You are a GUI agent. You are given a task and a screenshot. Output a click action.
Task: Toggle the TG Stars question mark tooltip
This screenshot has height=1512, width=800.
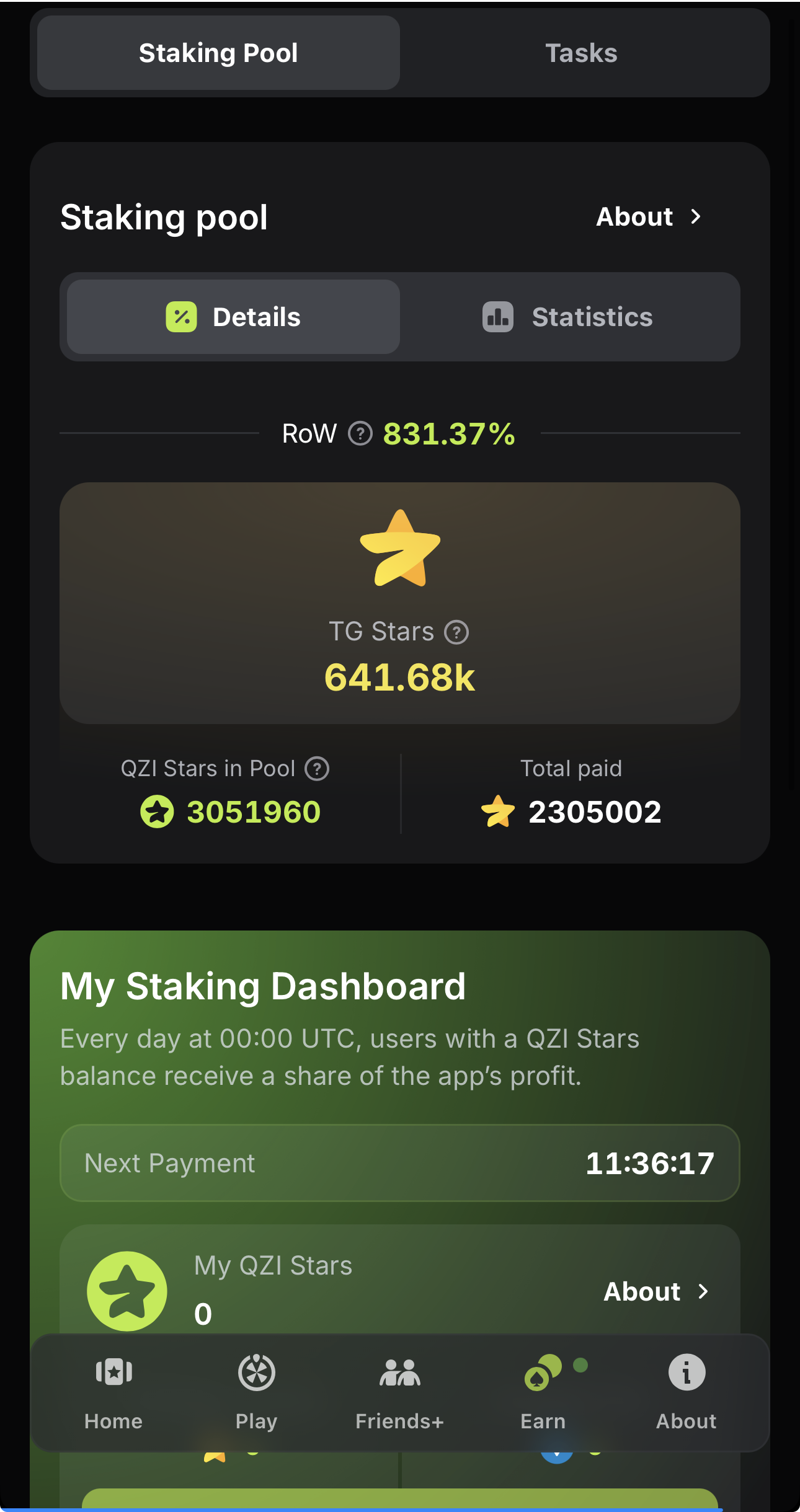456,632
